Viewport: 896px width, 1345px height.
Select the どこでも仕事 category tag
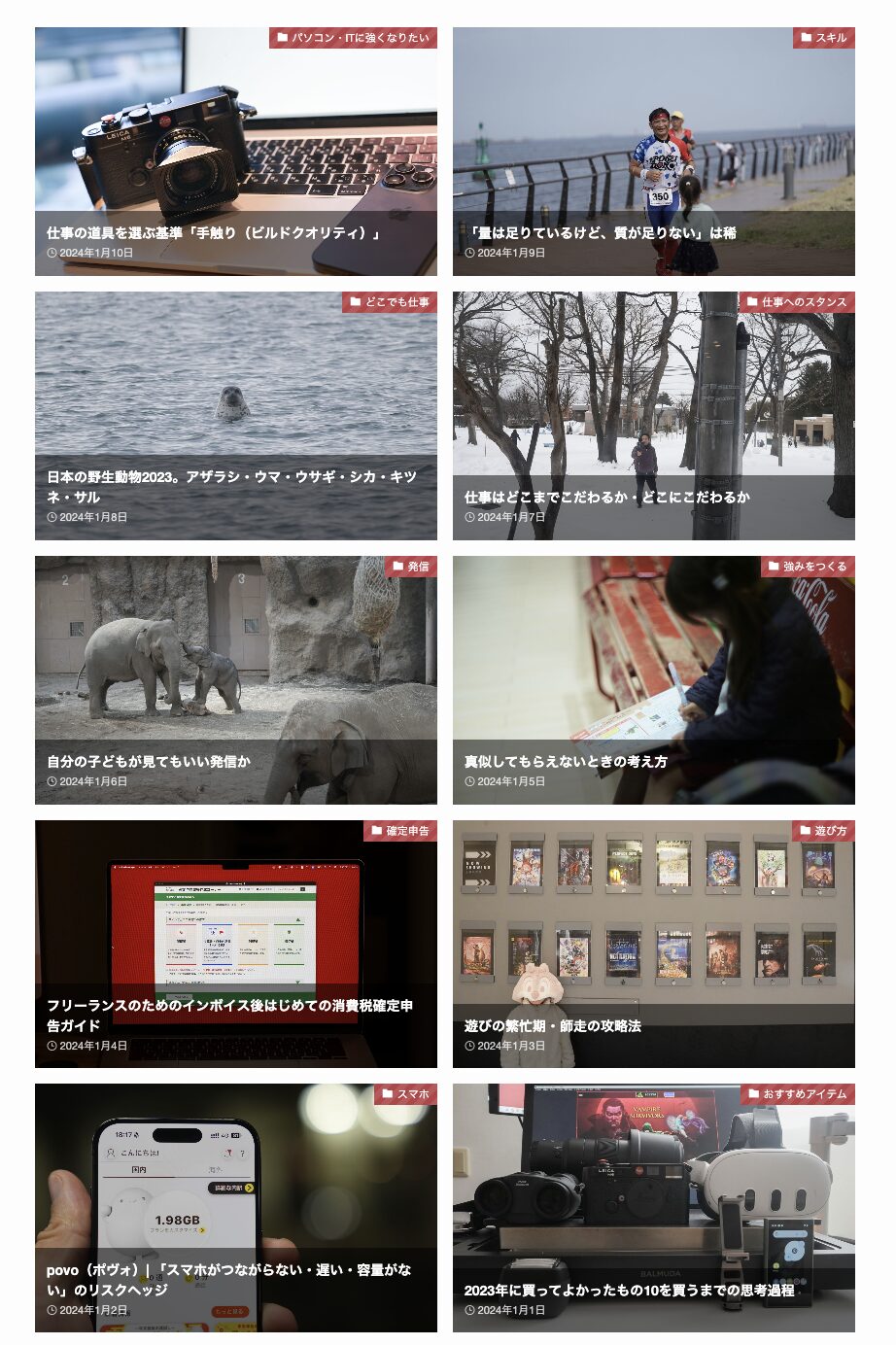[x=390, y=302]
